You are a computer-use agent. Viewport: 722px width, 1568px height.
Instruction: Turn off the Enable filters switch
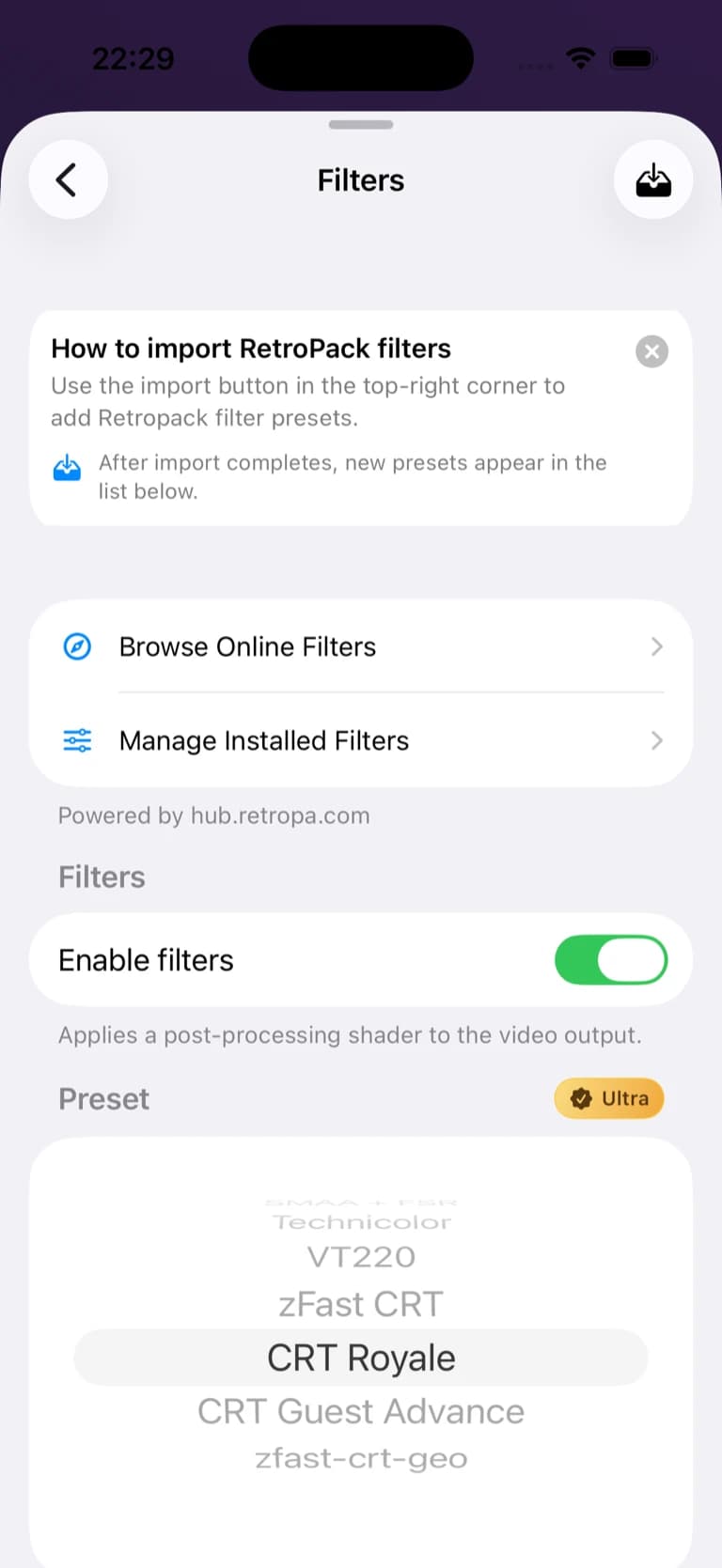click(x=611, y=960)
